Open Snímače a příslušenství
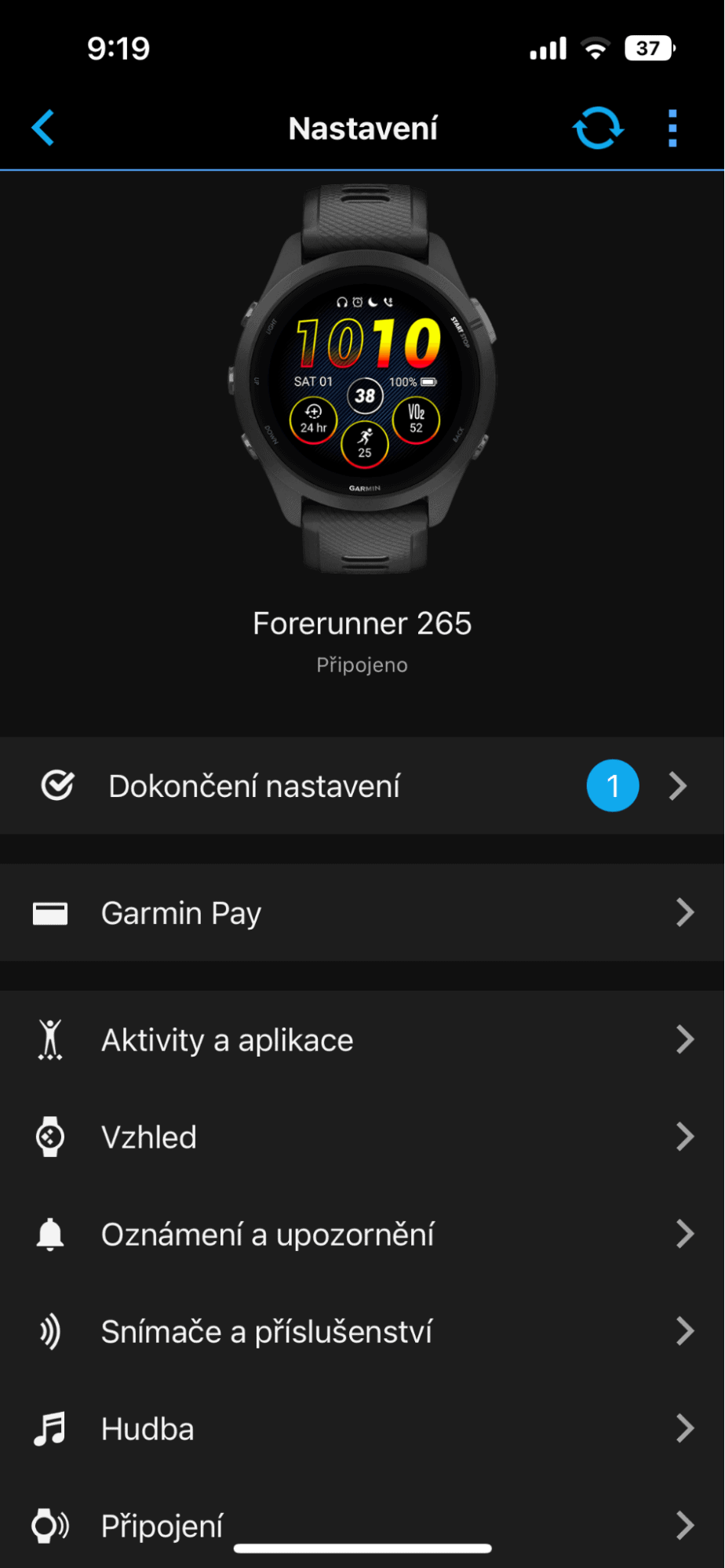Viewport: 725px width, 1568px height. (x=362, y=1331)
